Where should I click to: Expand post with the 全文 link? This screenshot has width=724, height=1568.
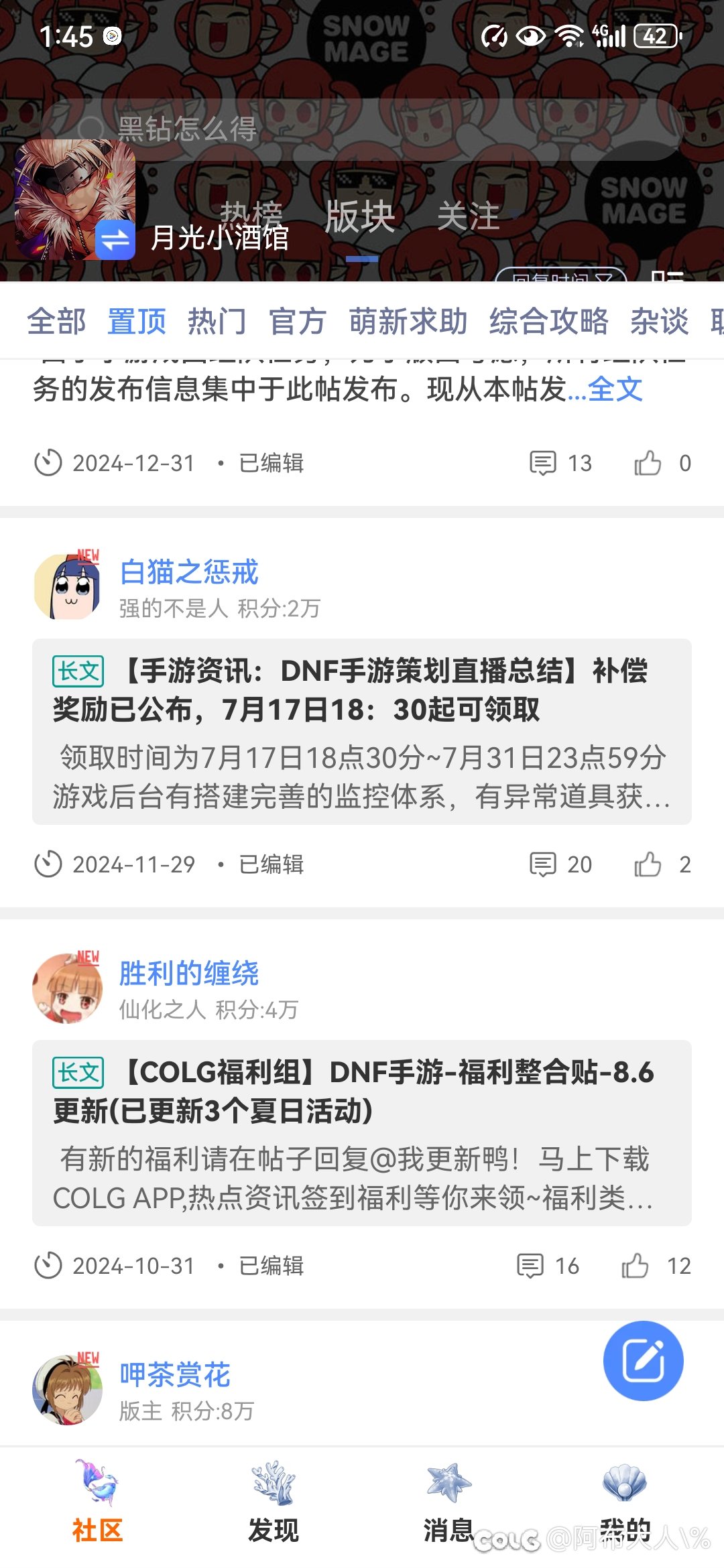click(615, 389)
